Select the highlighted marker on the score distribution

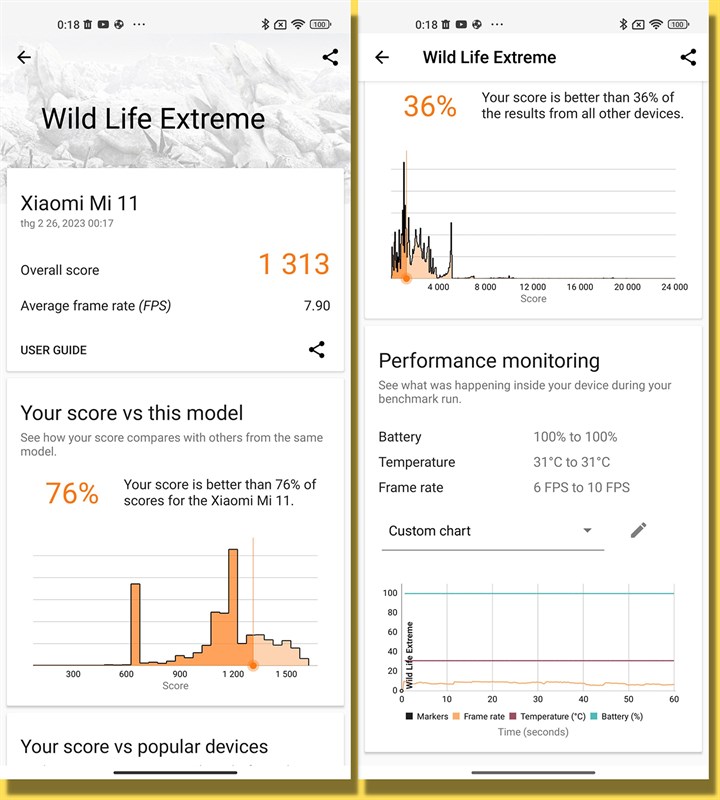click(253, 665)
